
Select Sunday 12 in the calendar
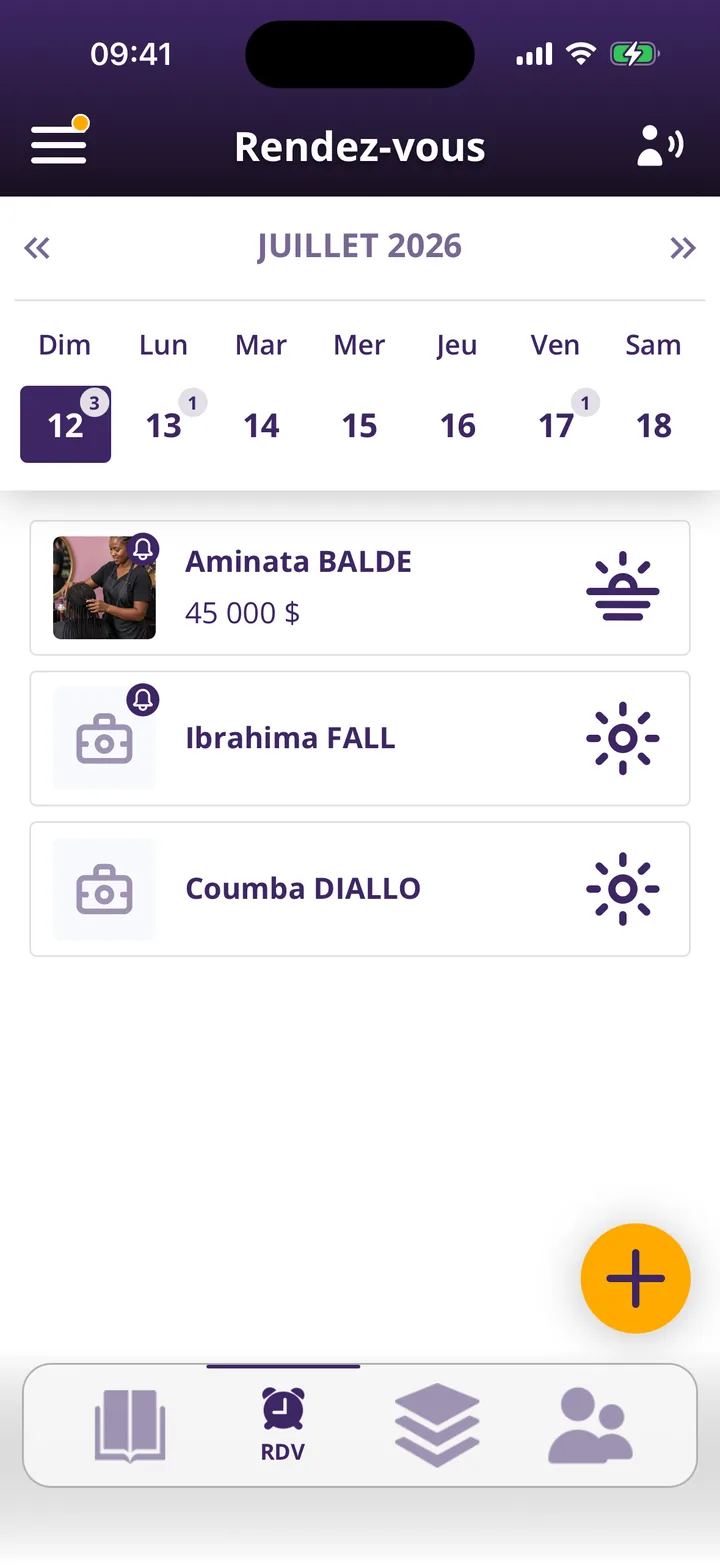[65, 424]
